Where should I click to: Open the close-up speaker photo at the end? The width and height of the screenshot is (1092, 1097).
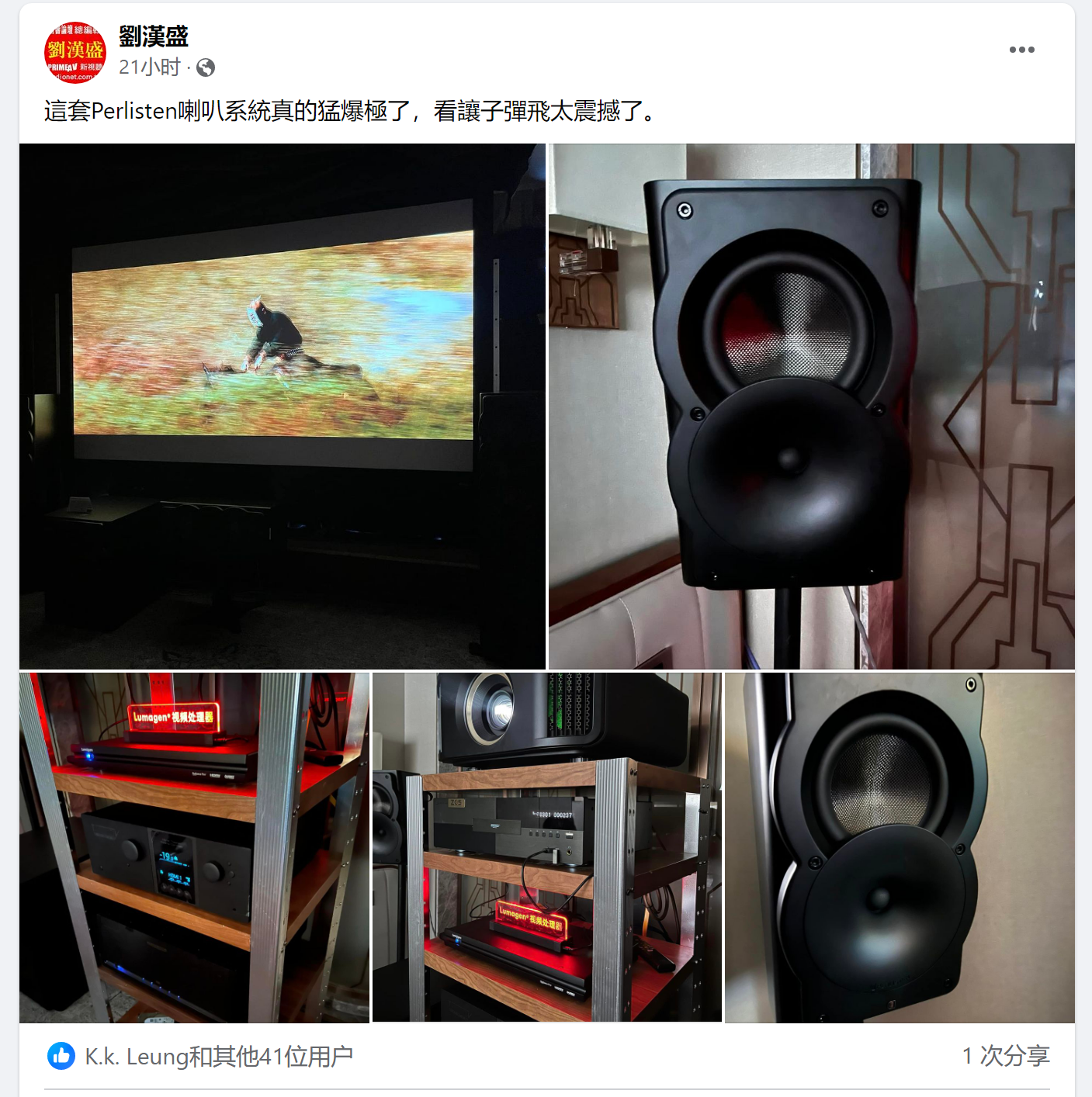coord(900,847)
